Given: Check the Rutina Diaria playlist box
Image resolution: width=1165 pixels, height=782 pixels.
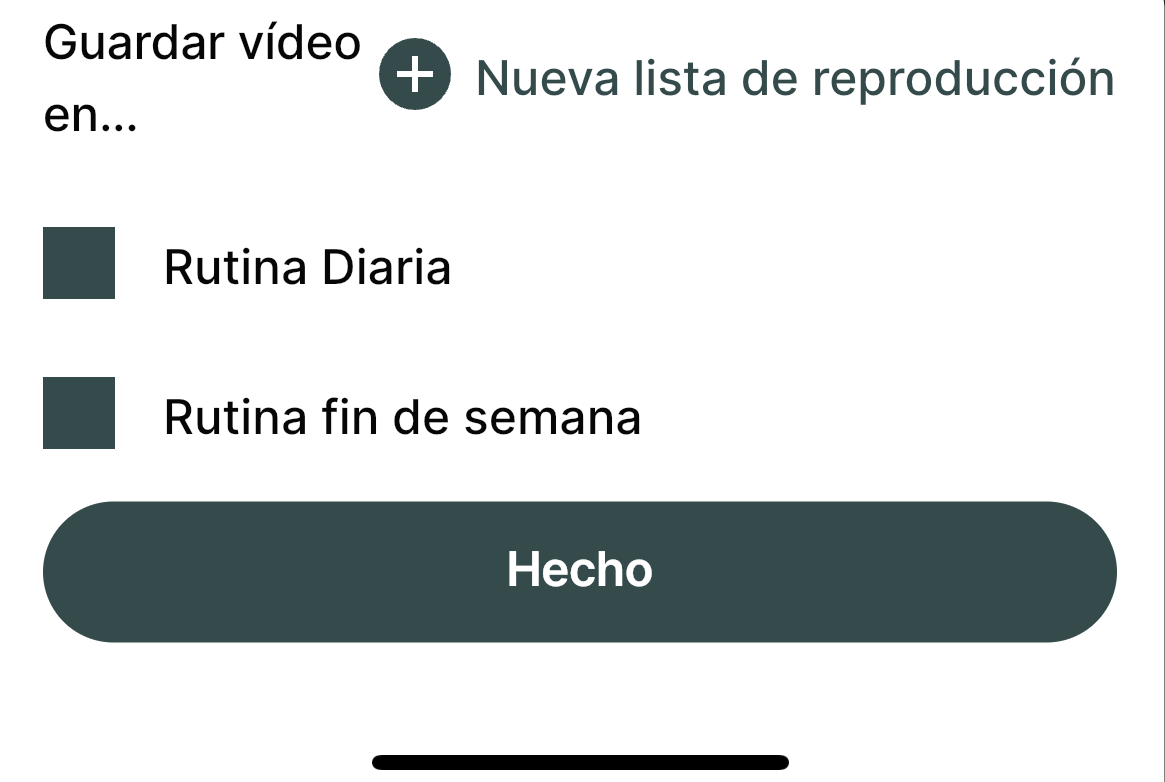Looking at the screenshot, I should pos(79,263).
